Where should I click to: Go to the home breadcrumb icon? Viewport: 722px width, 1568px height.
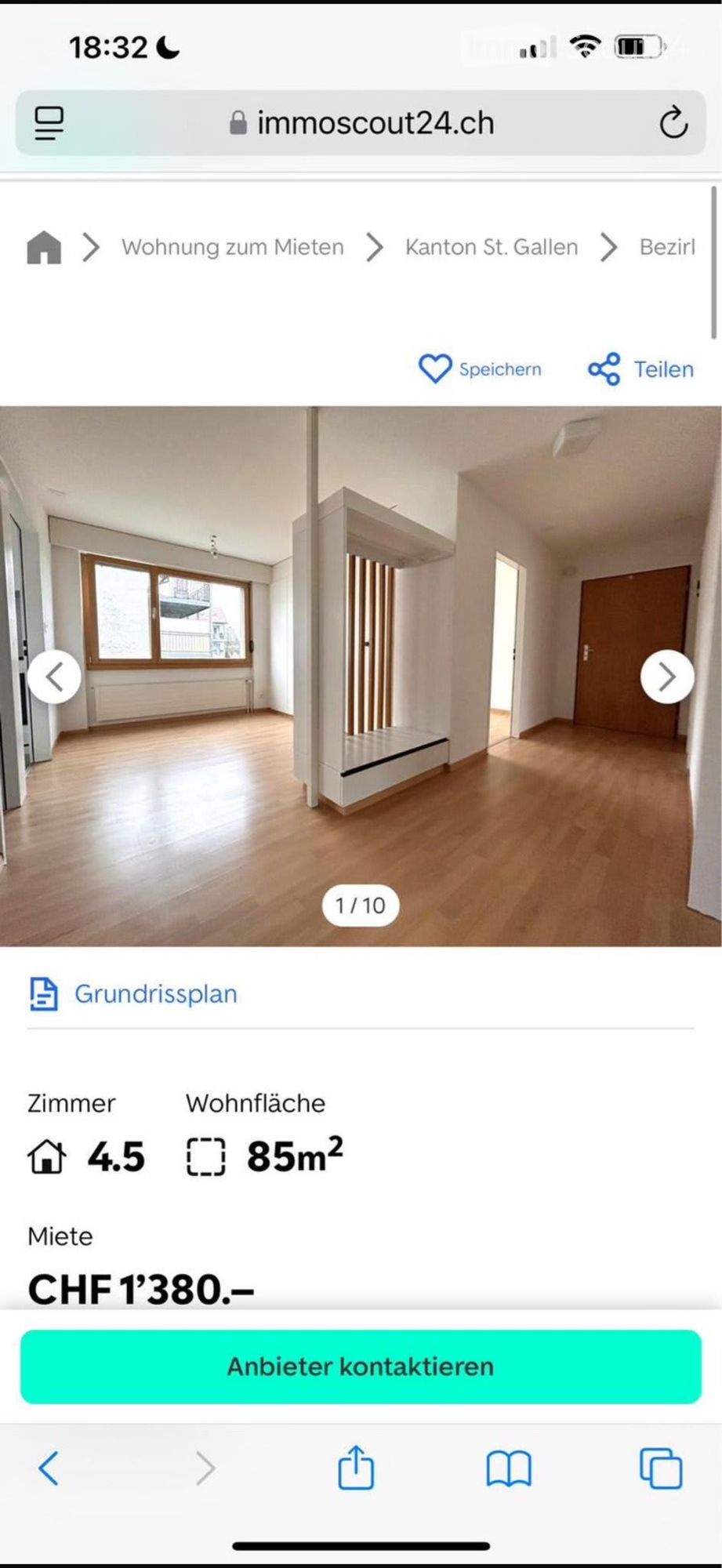click(44, 248)
